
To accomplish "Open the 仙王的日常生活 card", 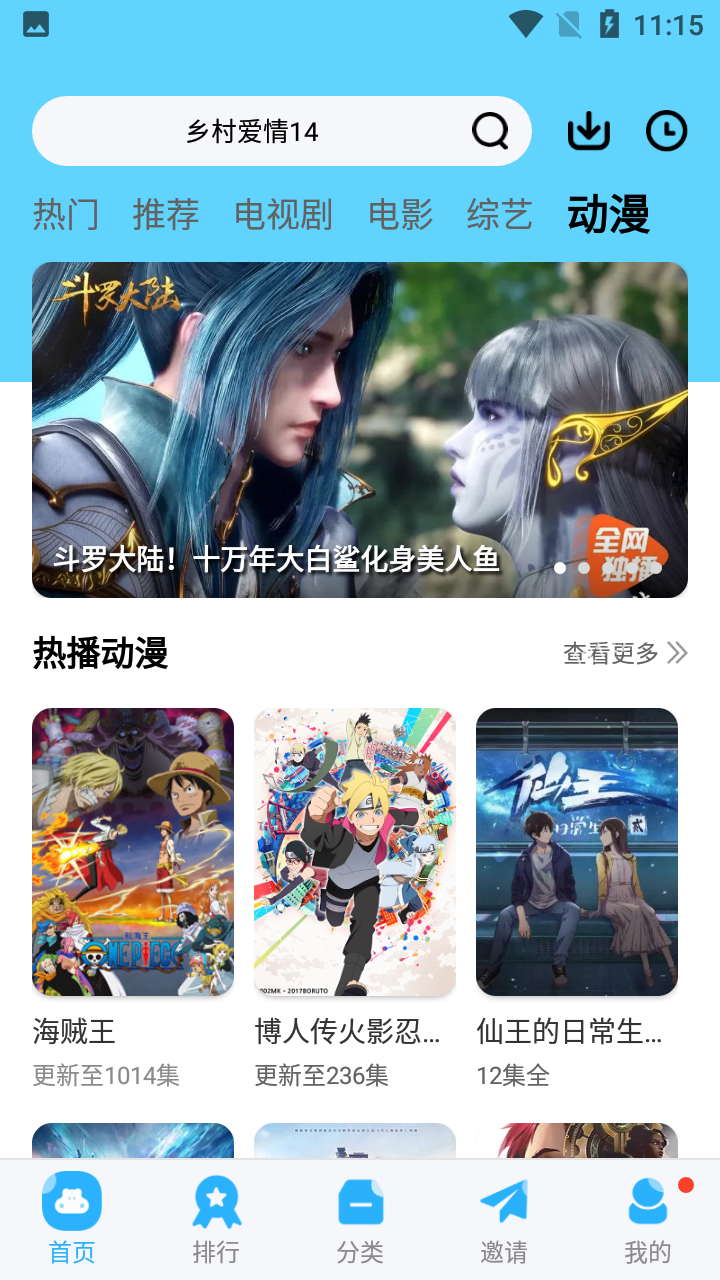I will pos(577,852).
